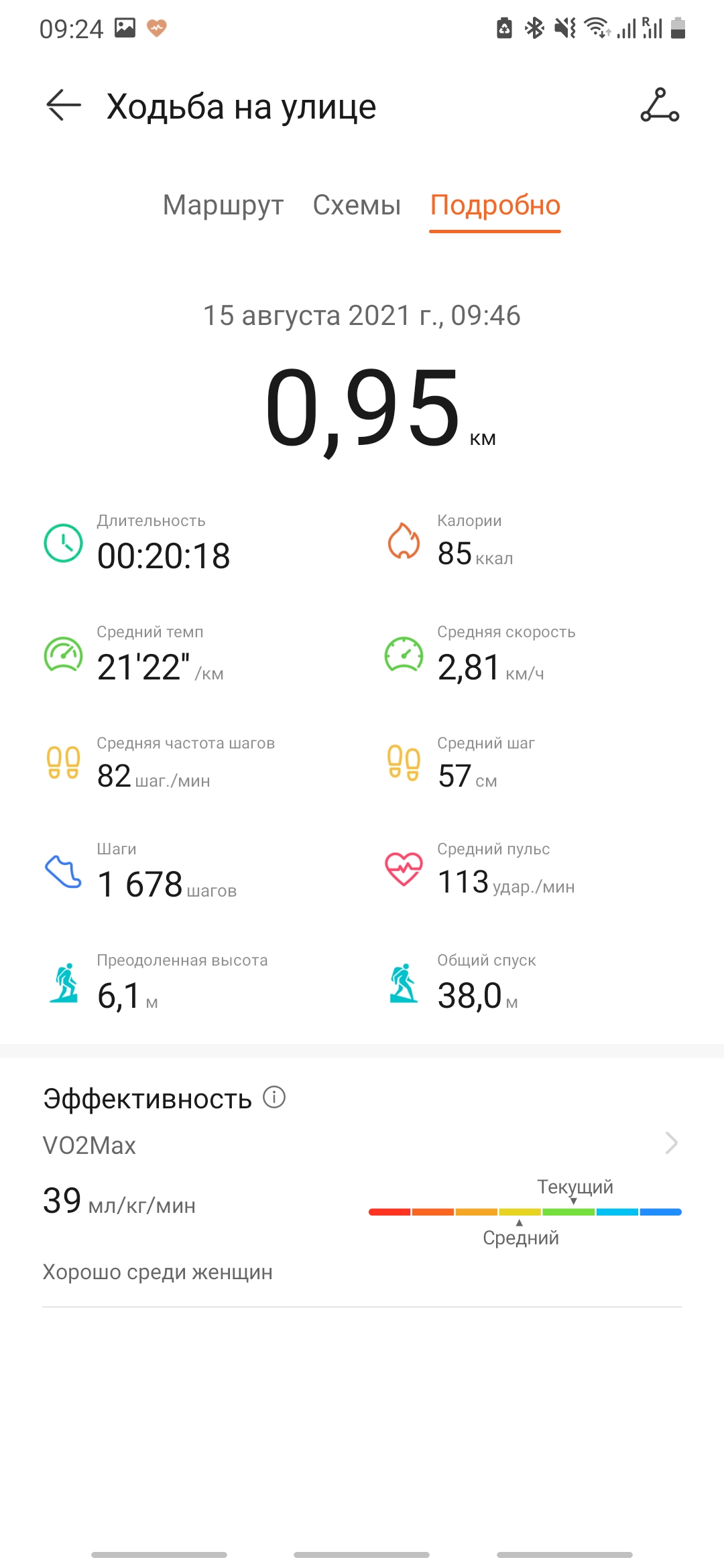Open VO2Max details
This screenshot has height=1568, width=724.
[x=670, y=1143]
